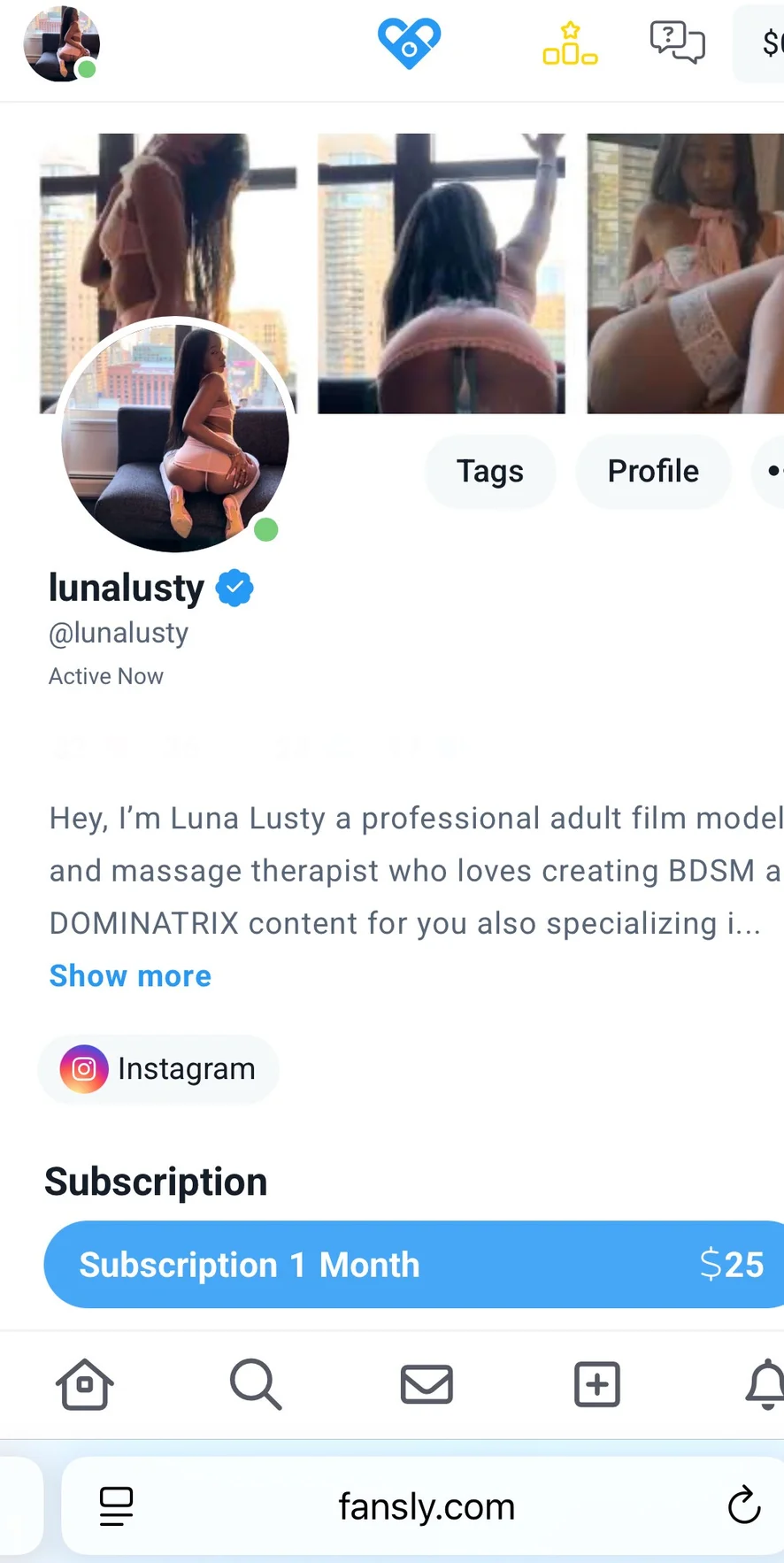Go to the home tab
Image resolution: width=784 pixels, height=1563 pixels.
coord(85,1384)
